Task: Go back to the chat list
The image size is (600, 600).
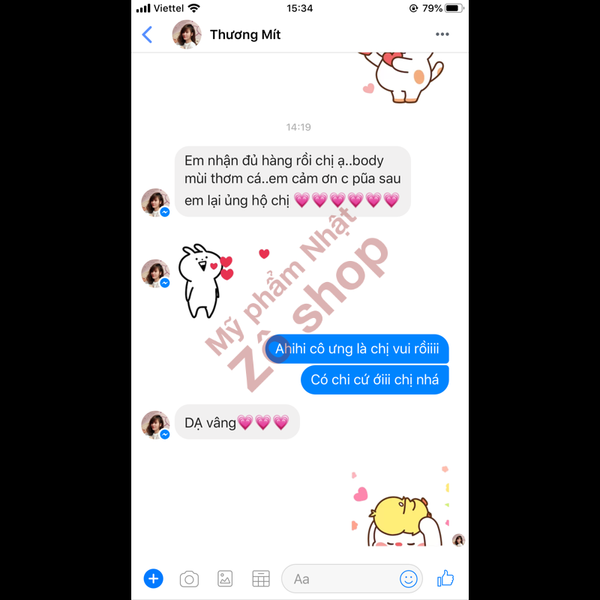Action: [x=148, y=35]
